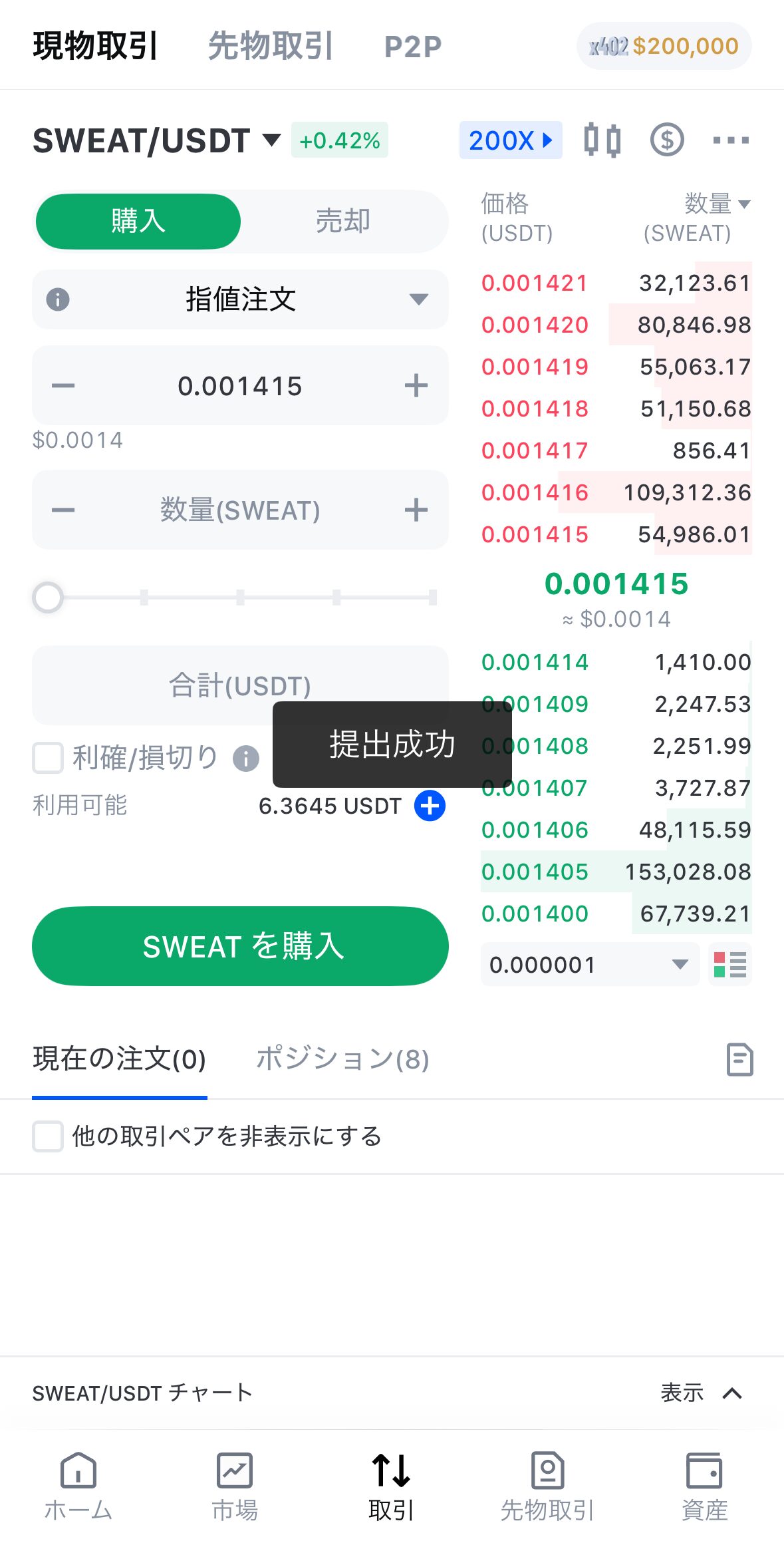Click the 合計(USDT) total input field
The height and width of the screenshot is (1541, 784).
click(x=241, y=685)
